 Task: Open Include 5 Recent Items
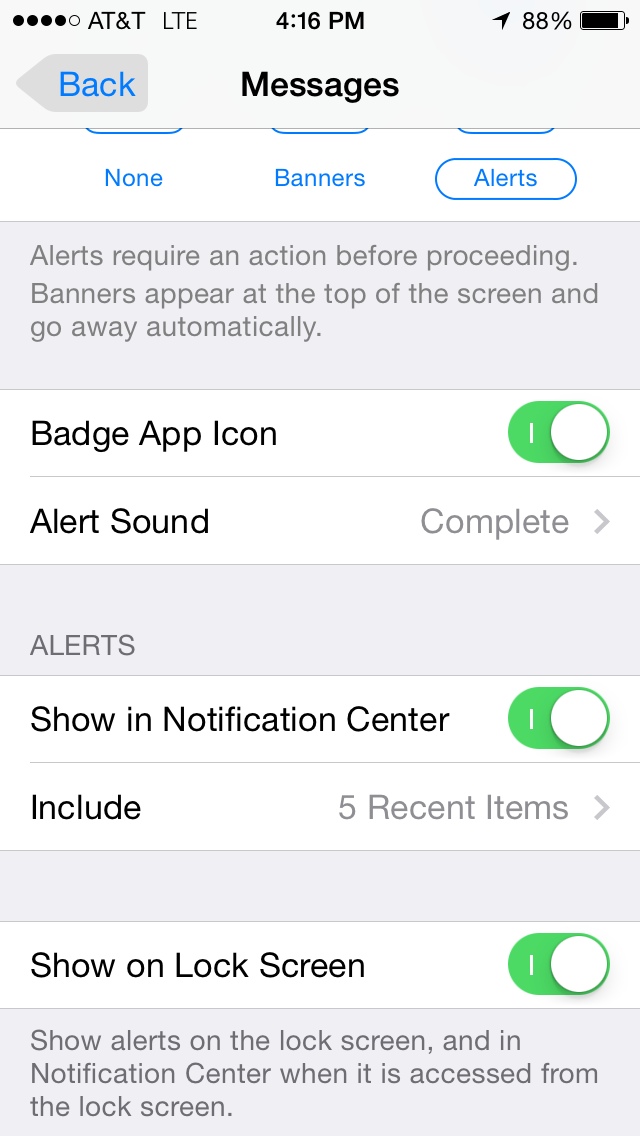click(x=320, y=806)
